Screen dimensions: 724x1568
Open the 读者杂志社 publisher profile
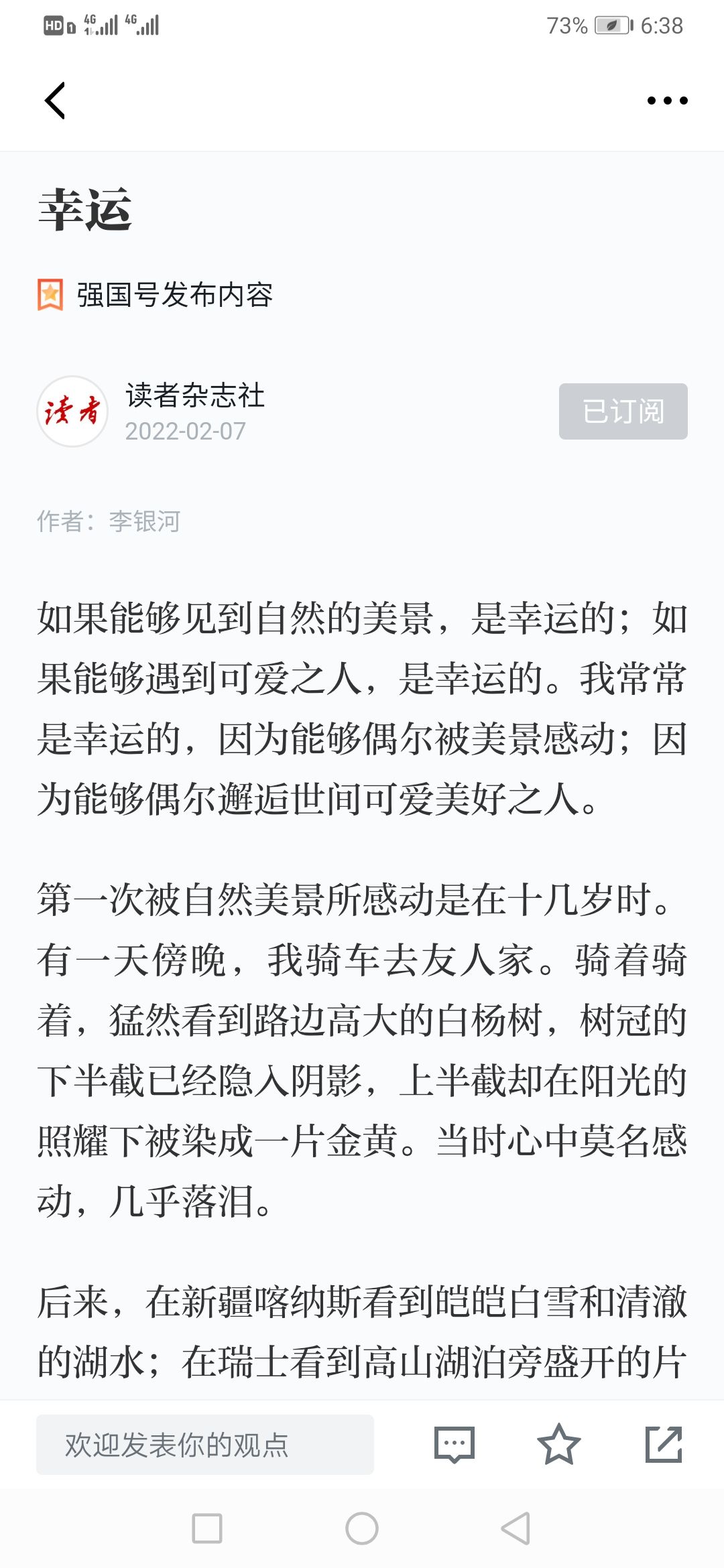pyautogui.click(x=195, y=395)
